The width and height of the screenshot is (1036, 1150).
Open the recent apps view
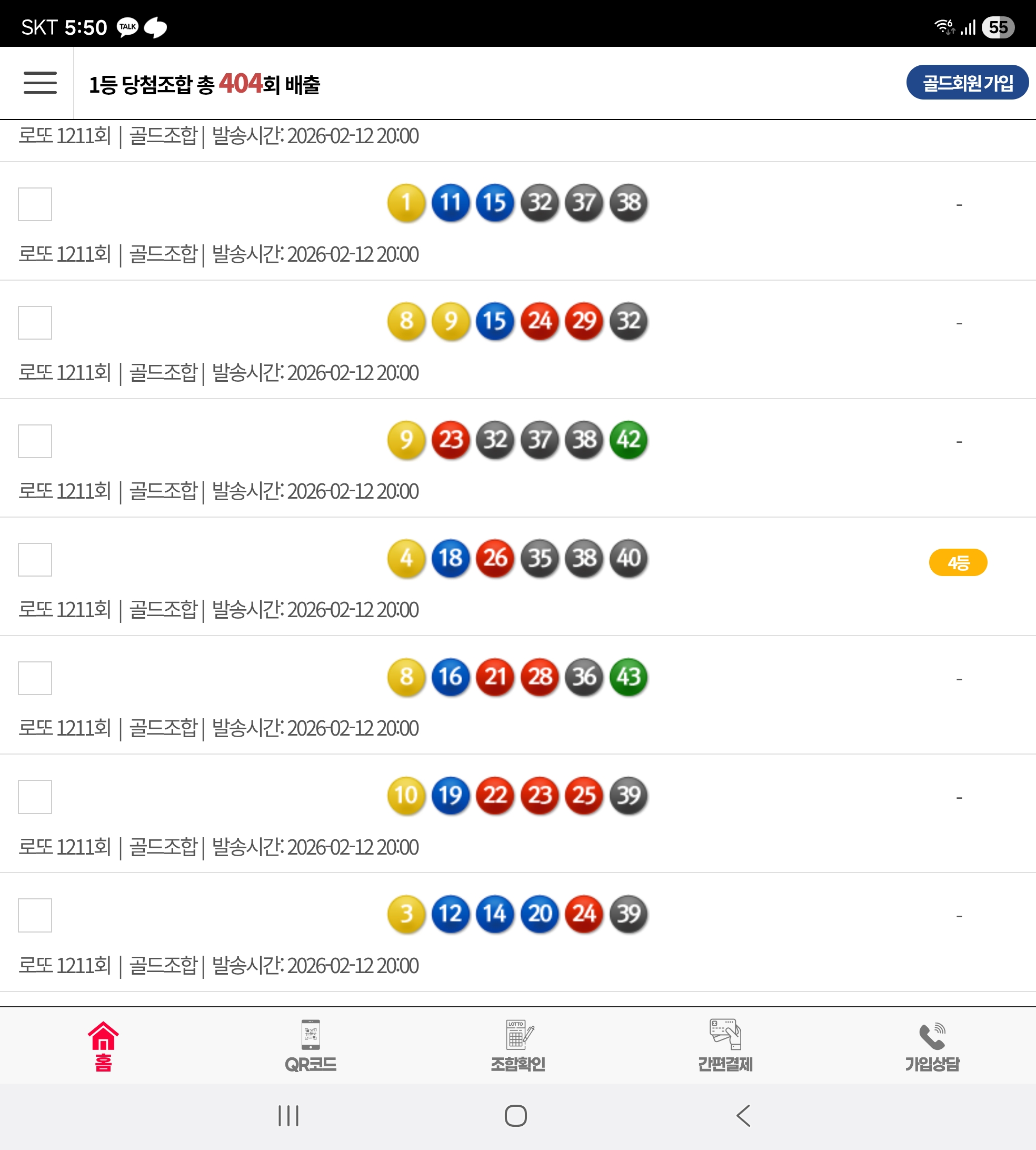coord(288,1116)
